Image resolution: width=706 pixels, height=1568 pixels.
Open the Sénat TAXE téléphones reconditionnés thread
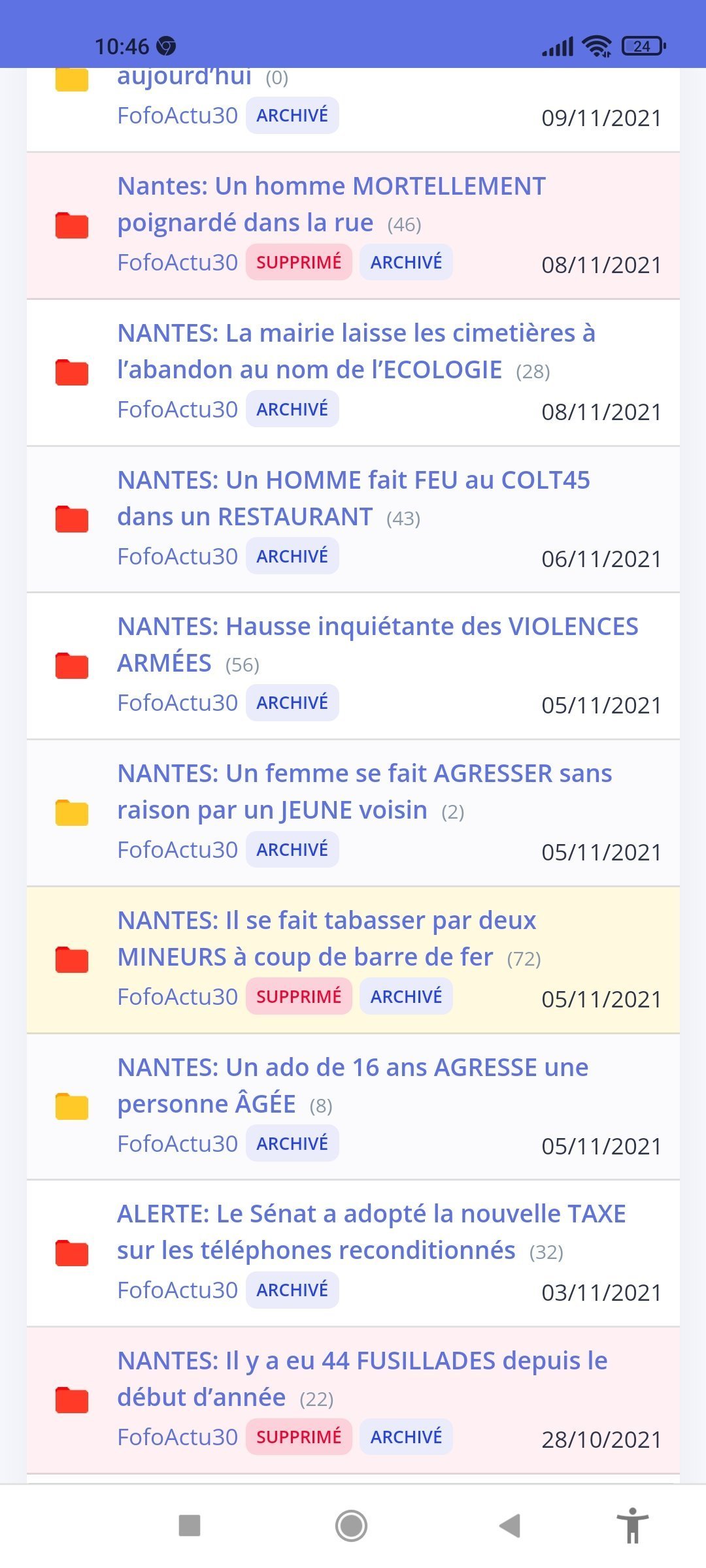[372, 1232]
